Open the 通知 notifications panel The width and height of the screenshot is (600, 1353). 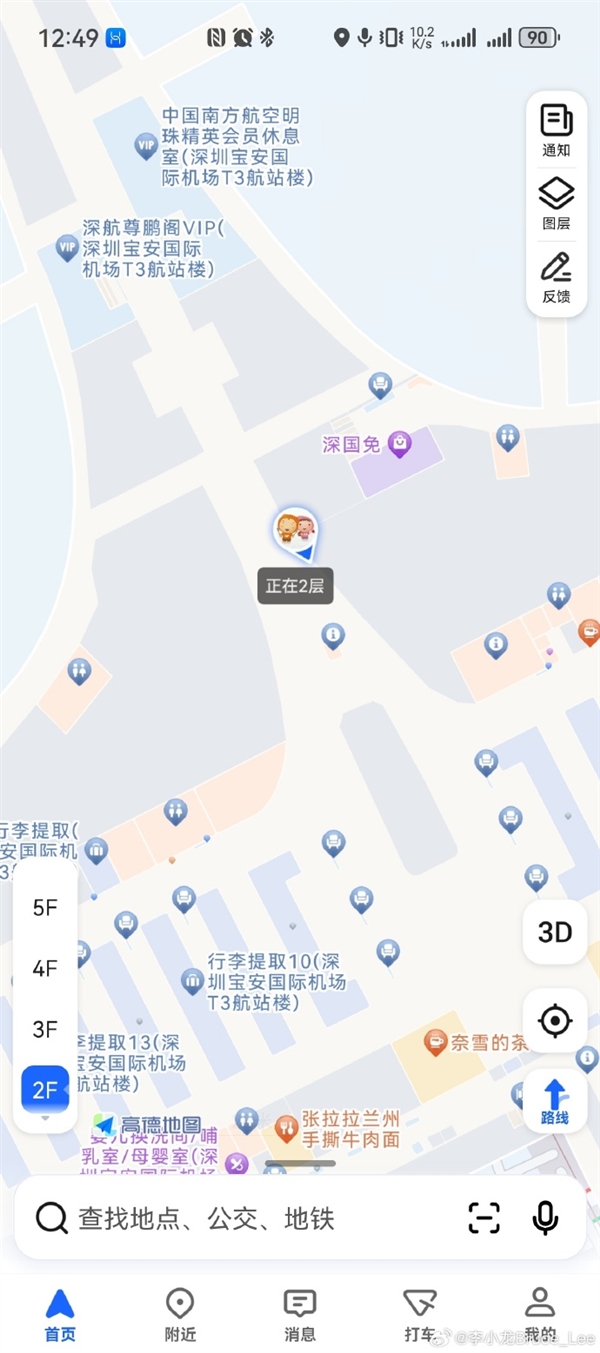coord(556,131)
